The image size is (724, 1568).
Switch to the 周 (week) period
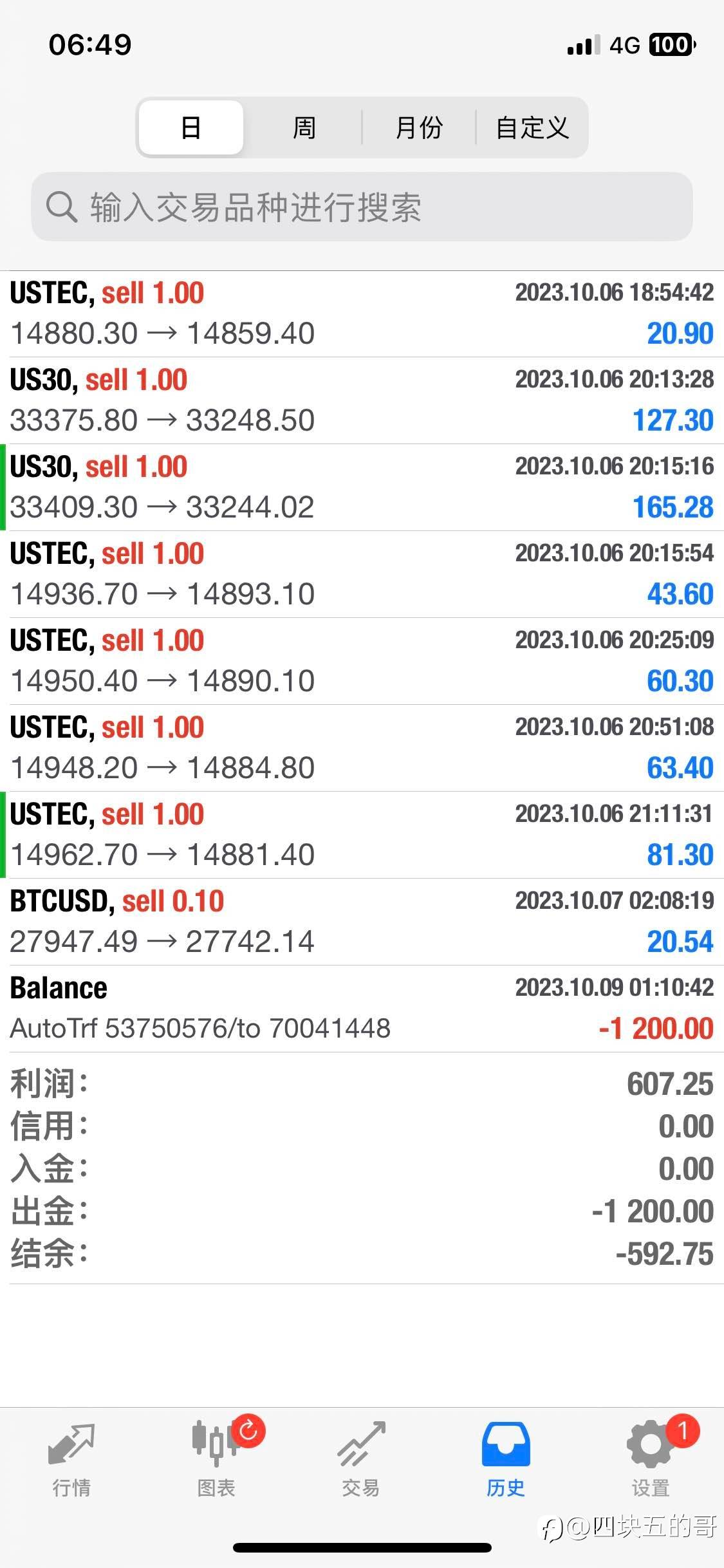point(304,127)
